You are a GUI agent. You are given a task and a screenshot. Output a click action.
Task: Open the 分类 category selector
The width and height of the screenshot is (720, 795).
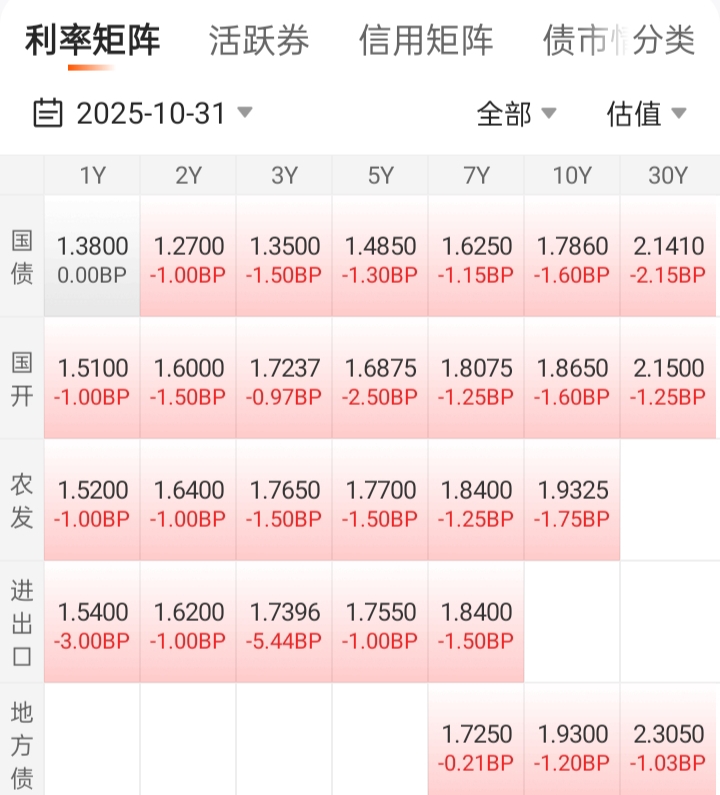(x=663, y=41)
